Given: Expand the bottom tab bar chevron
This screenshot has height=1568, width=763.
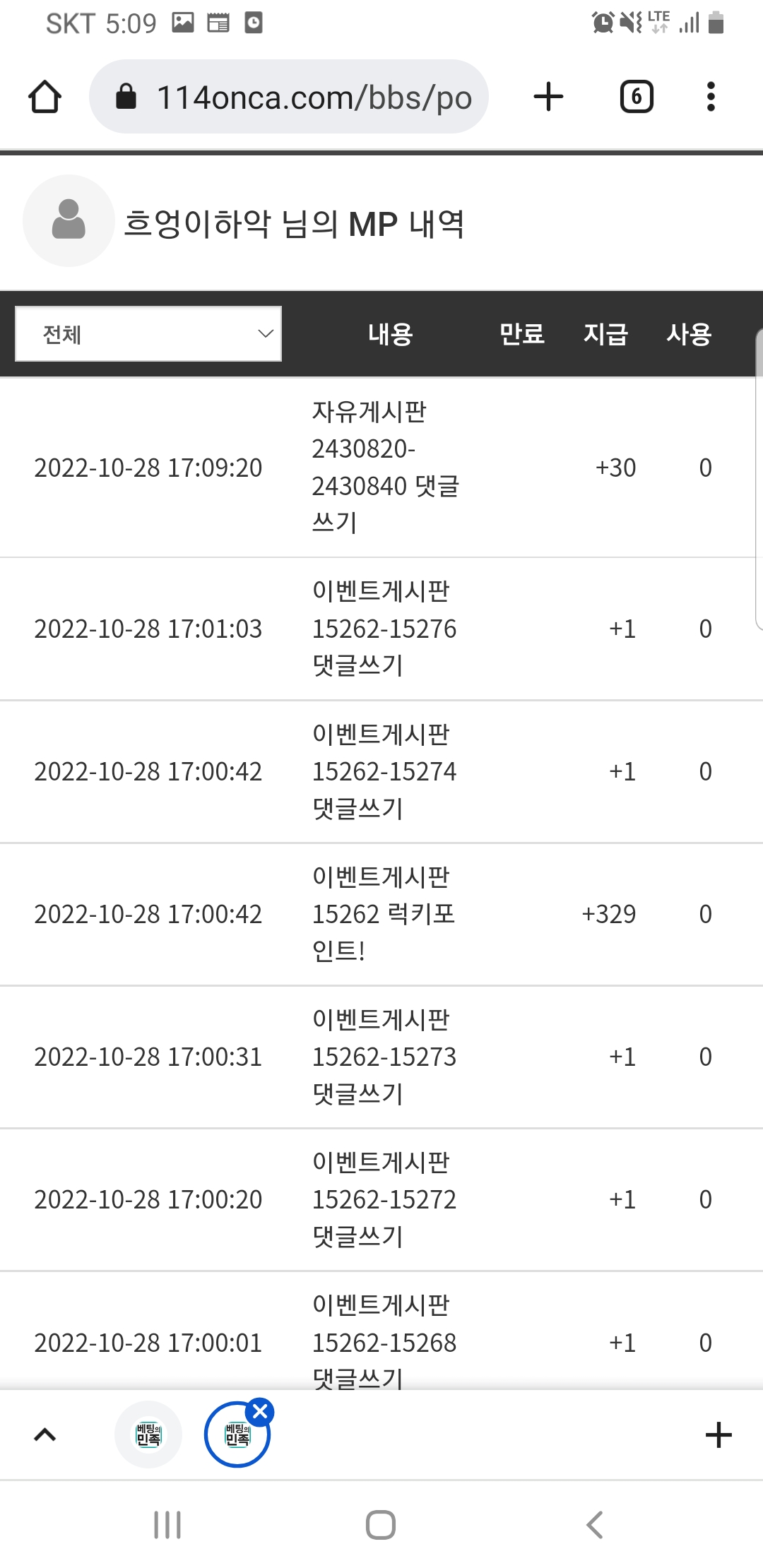Looking at the screenshot, I should [x=45, y=1435].
